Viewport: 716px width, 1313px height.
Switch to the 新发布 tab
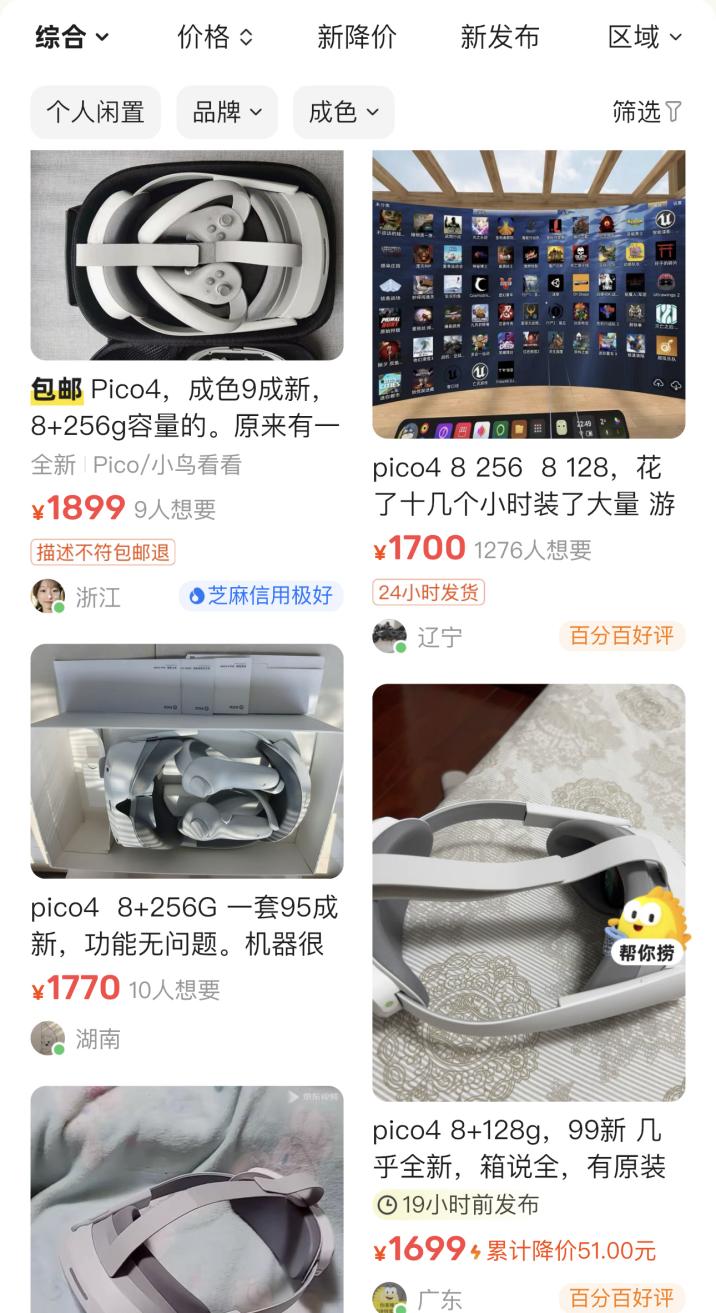pyautogui.click(x=500, y=38)
